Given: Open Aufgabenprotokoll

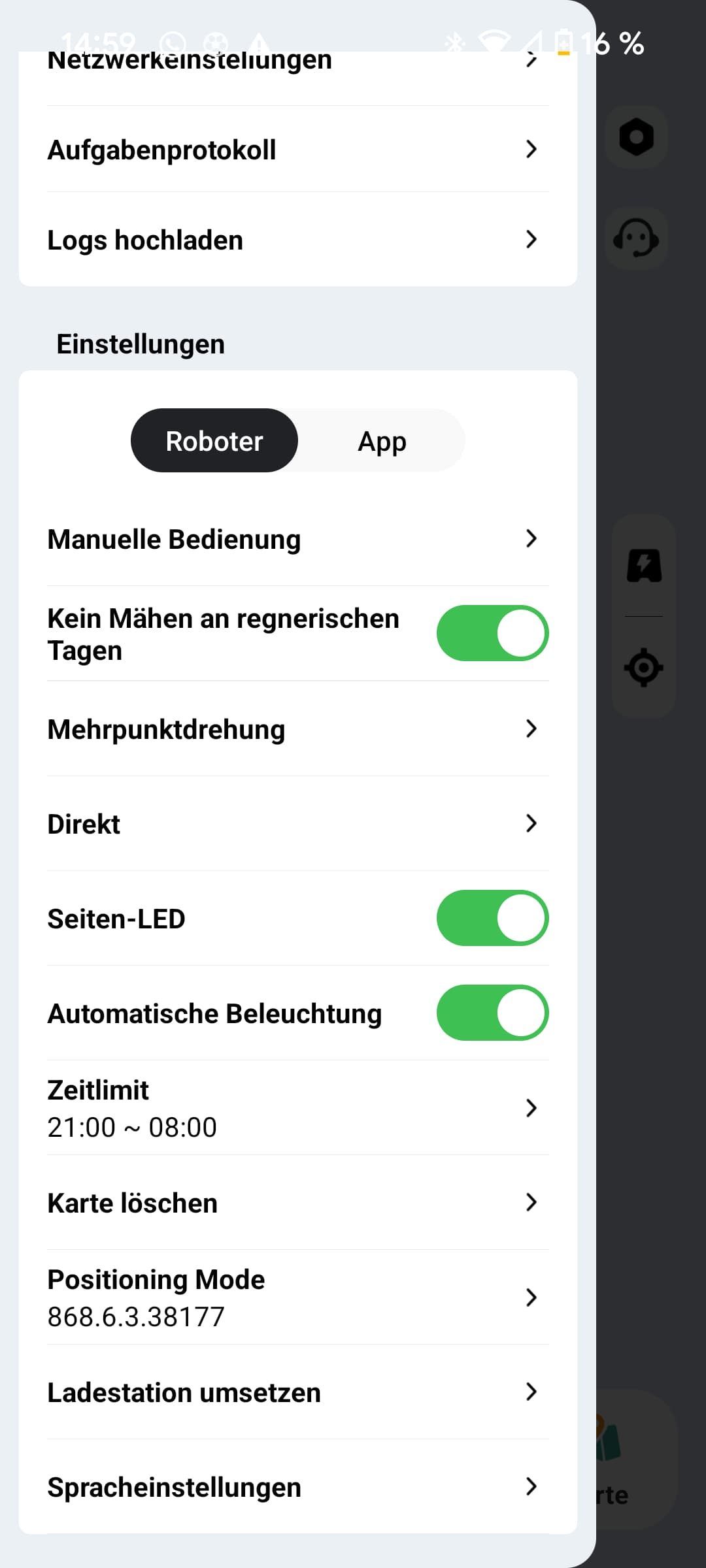Looking at the screenshot, I should (298, 150).
